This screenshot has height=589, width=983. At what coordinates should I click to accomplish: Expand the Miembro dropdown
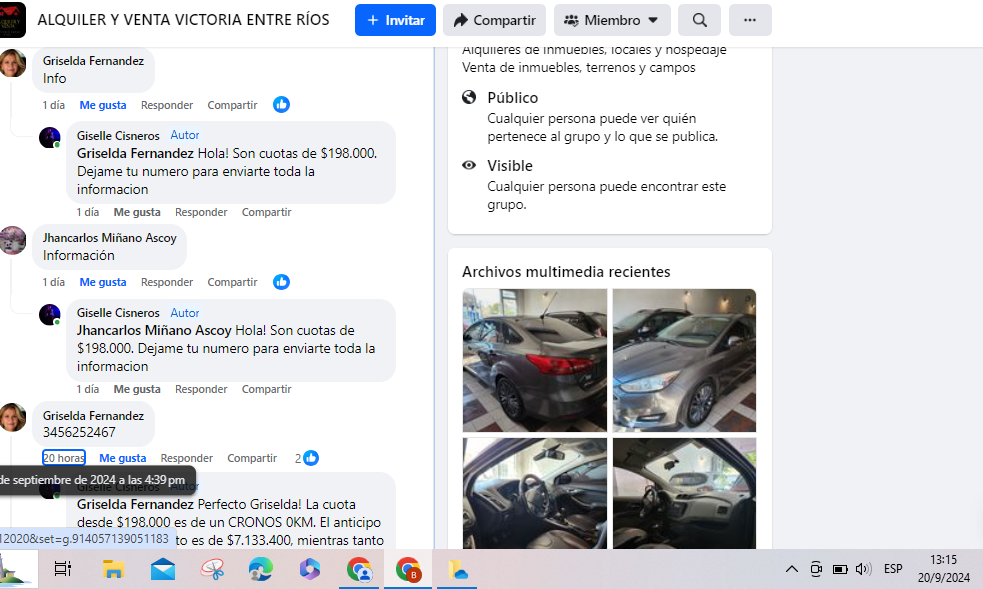point(612,20)
